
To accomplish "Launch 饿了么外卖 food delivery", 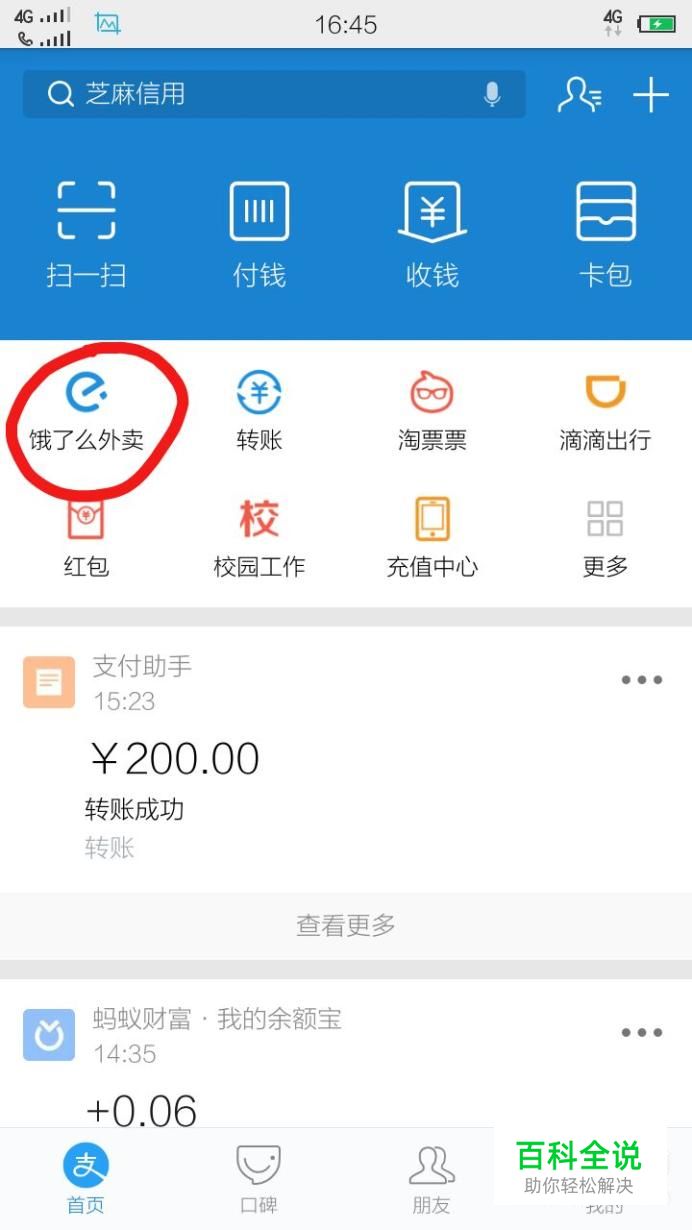I will [86, 412].
